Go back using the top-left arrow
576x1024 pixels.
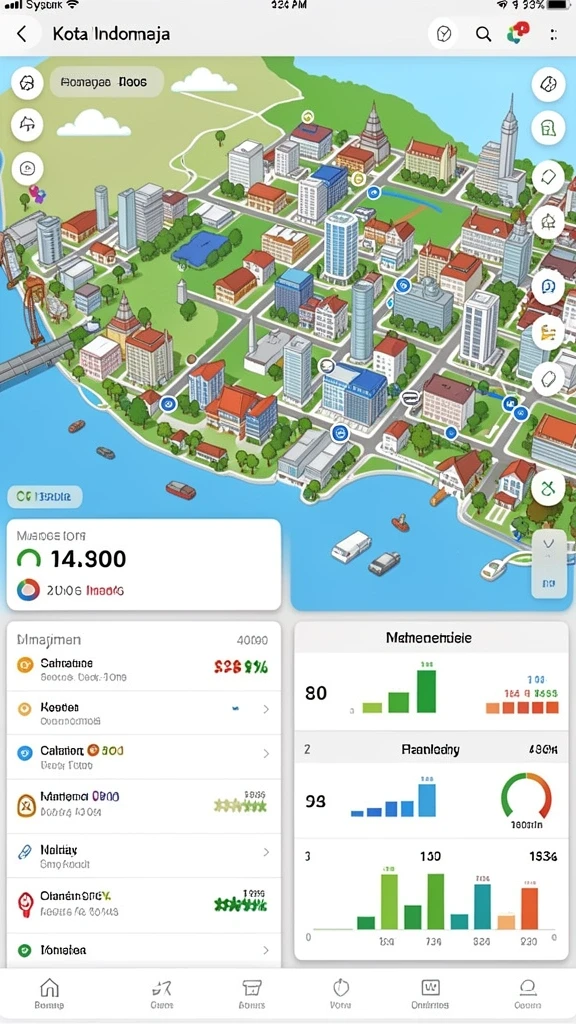[22, 34]
